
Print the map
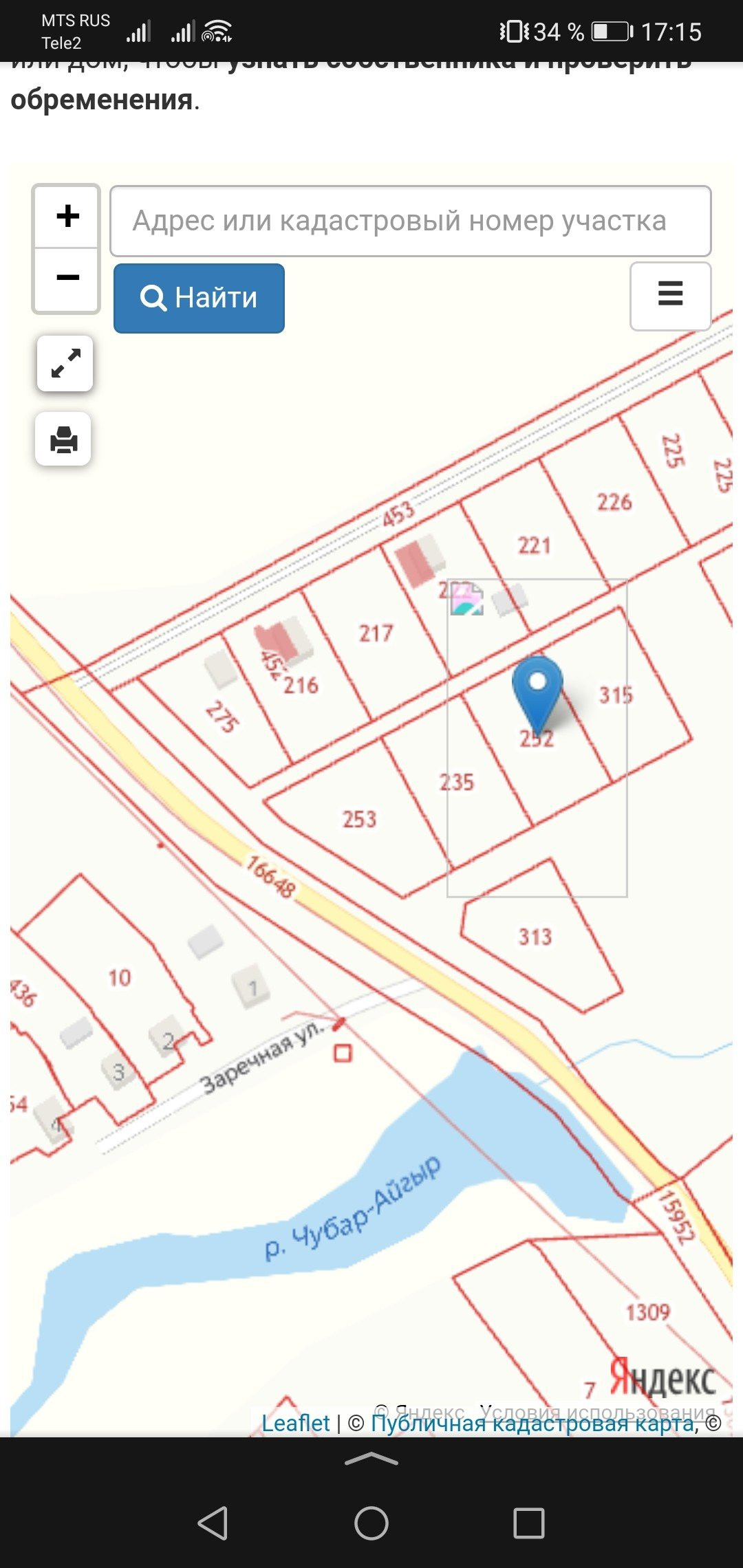click(x=63, y=439)
